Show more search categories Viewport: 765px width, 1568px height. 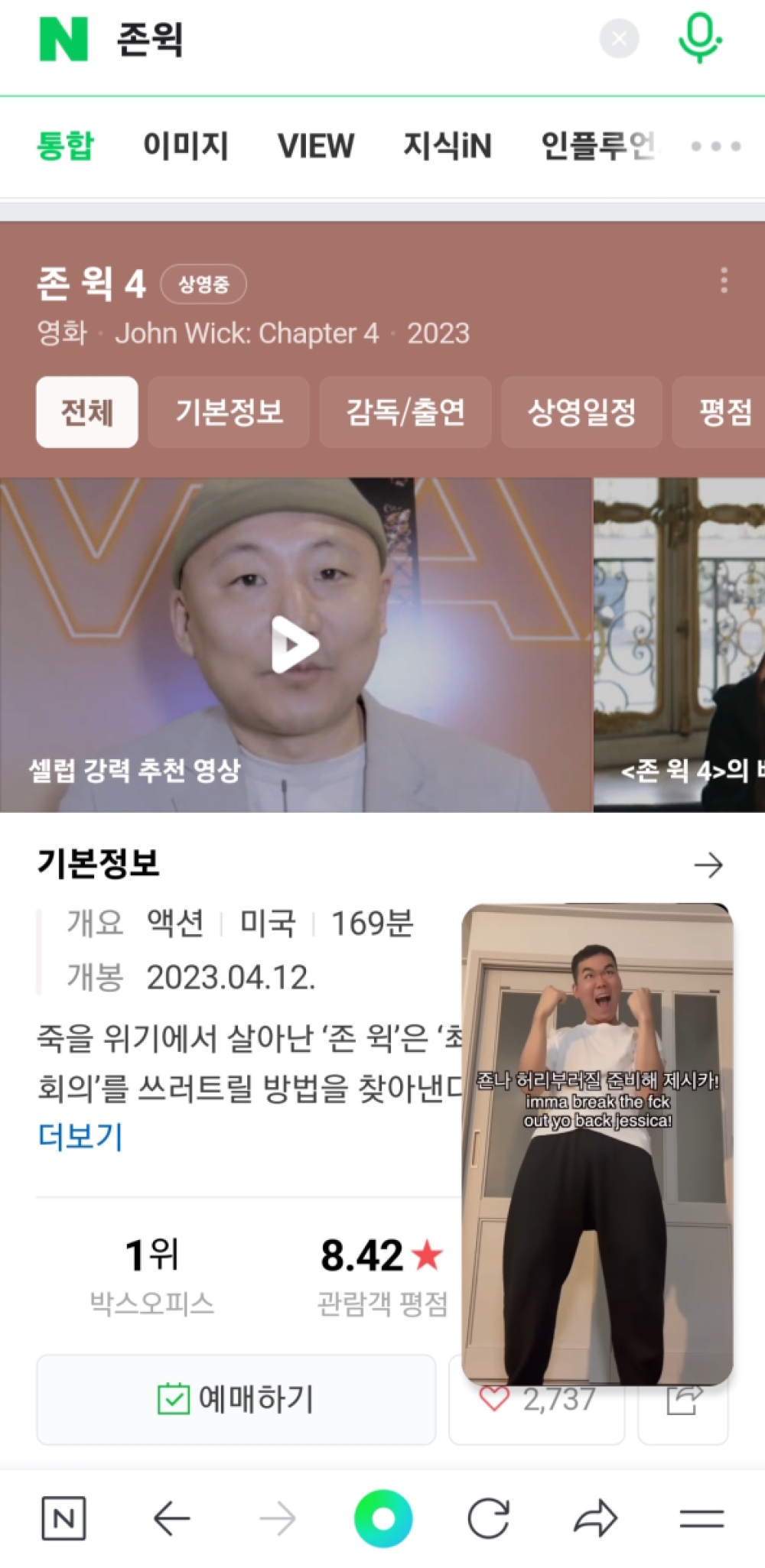715,145
